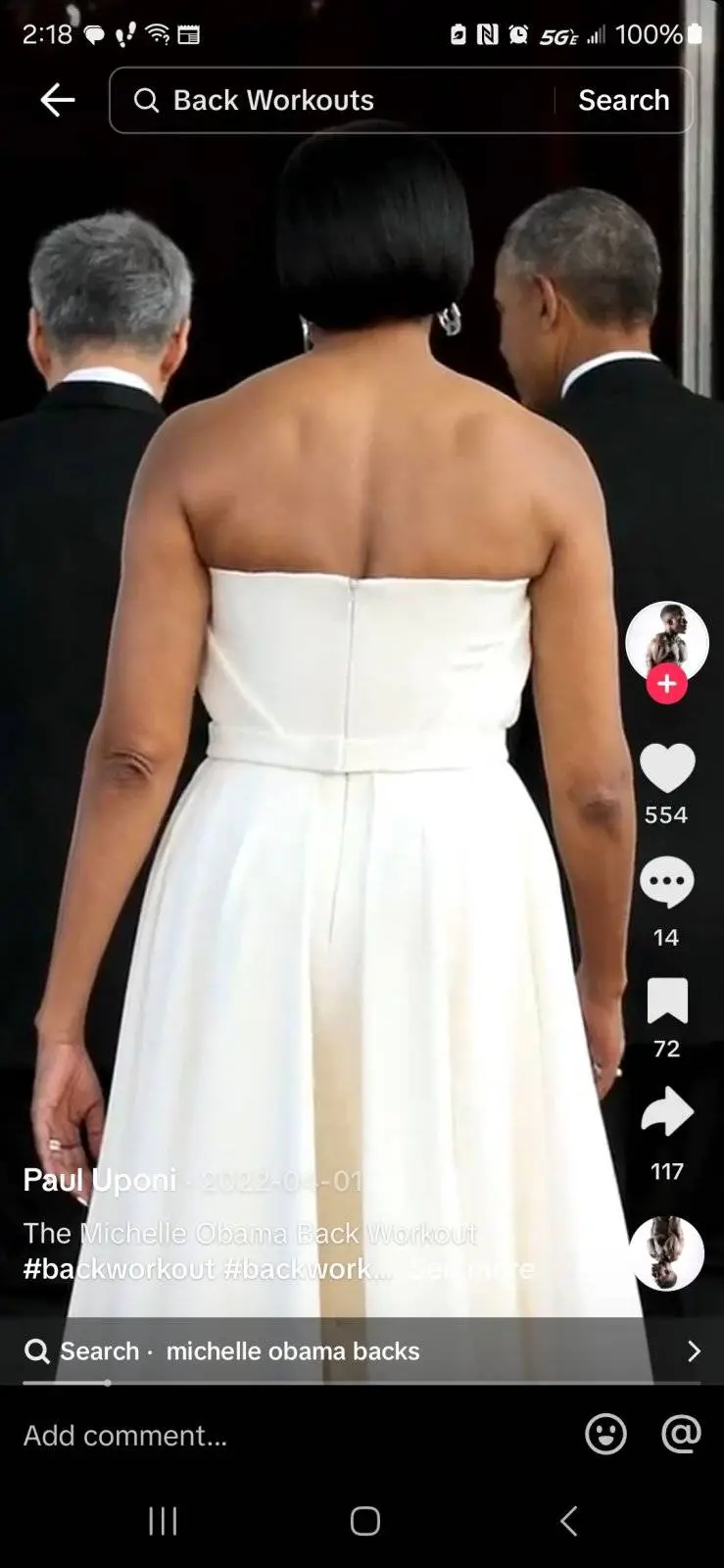Like this video
The image size is (724, 1568).
tap(666, 768)
